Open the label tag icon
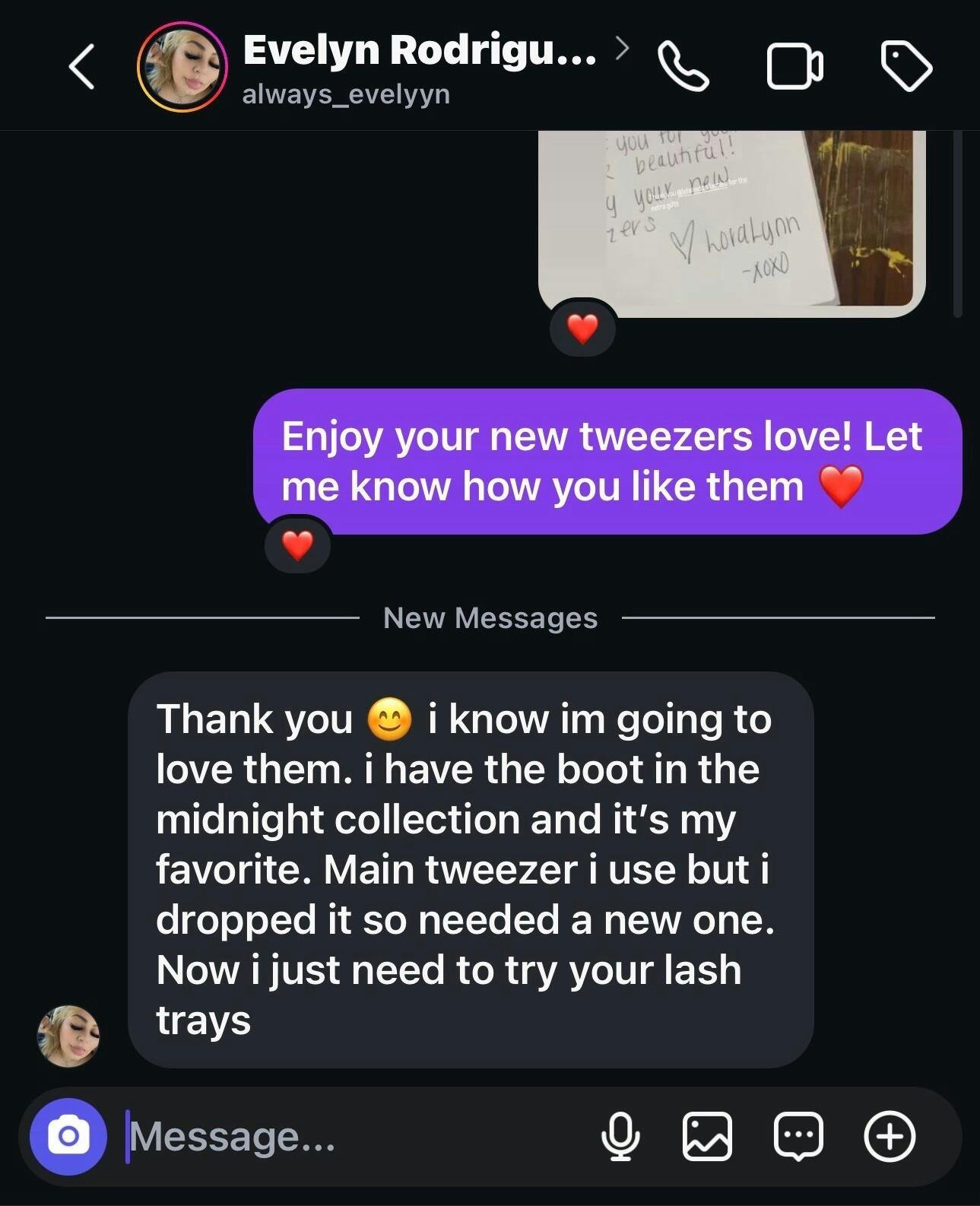980x1206 pixels. [x=905, y=67]
